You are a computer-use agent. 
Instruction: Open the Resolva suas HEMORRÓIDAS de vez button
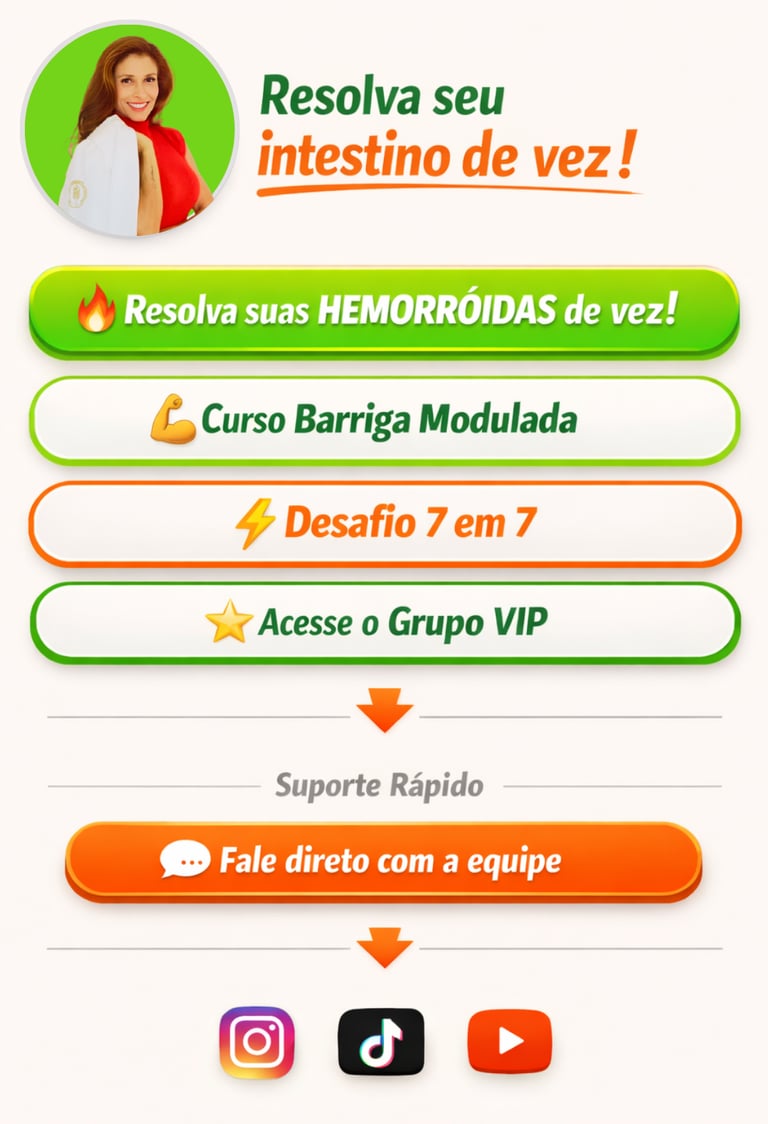384,311
